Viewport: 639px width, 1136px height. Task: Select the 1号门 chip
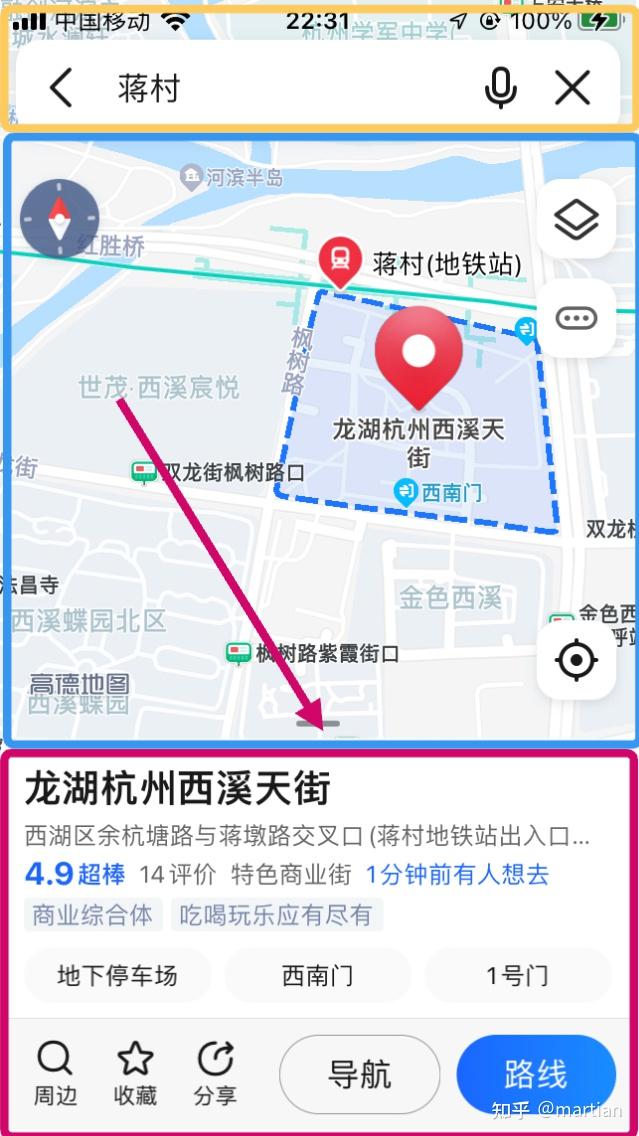pyautogui.click(x=517, y=975)
